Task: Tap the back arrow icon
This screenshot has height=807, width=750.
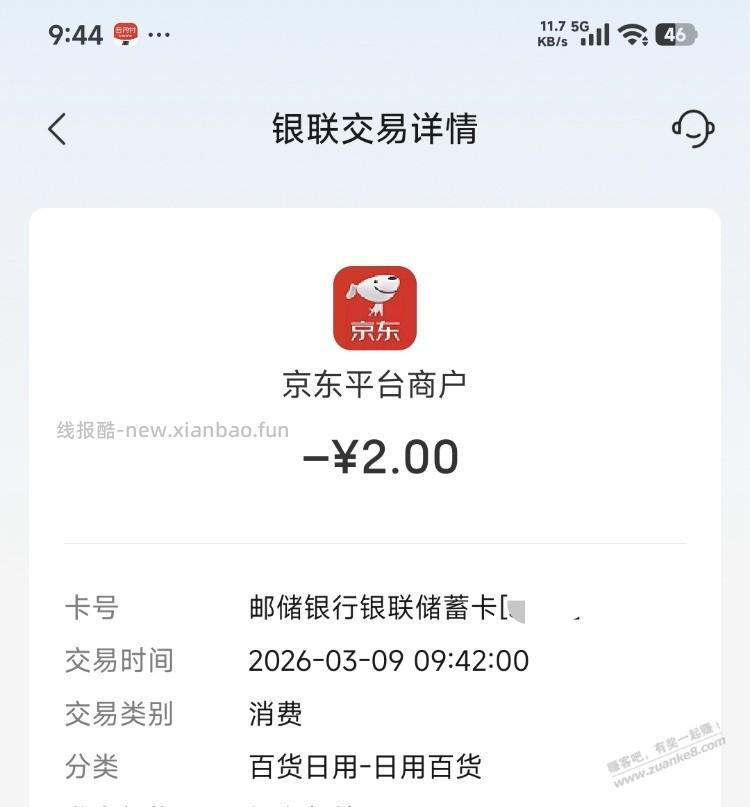Action: pos(57,130)
